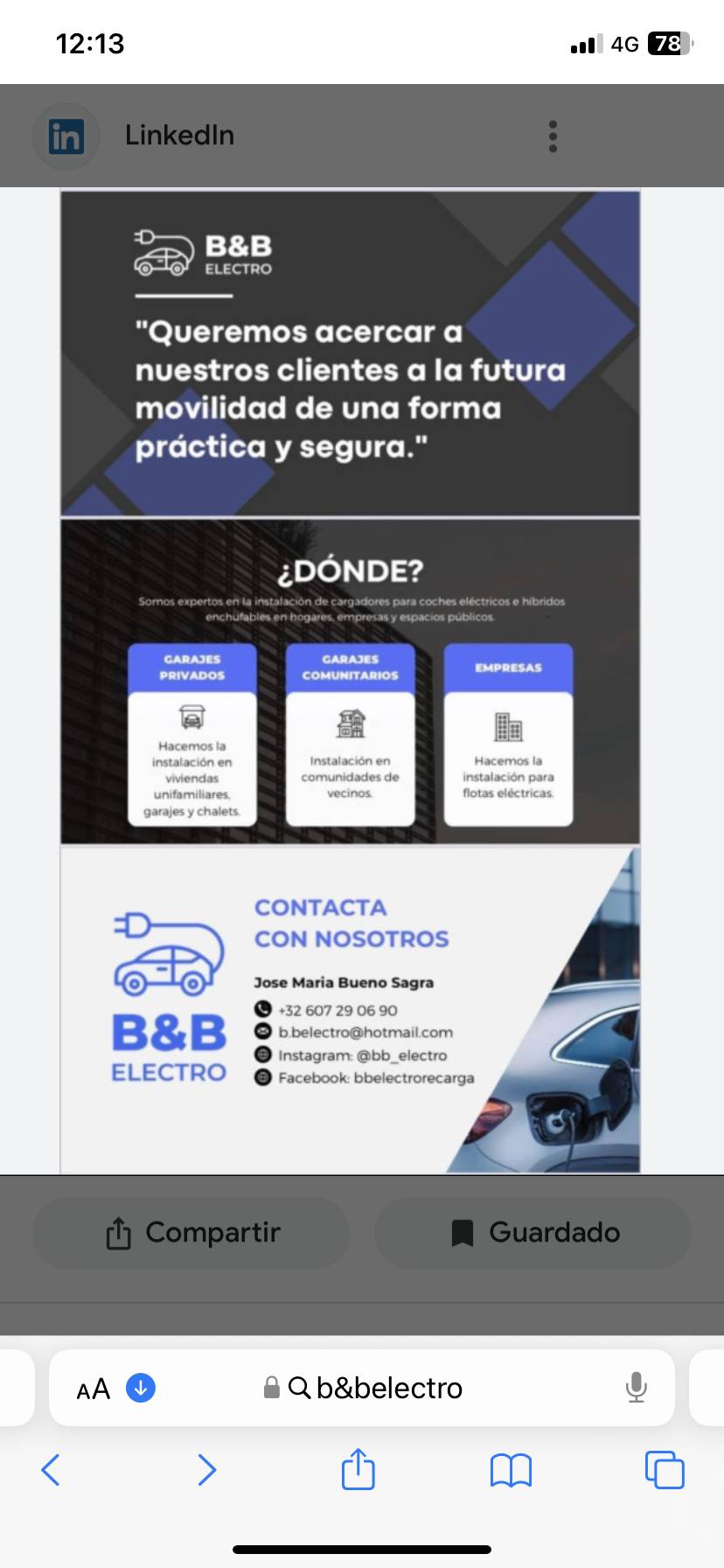The image size is (724, 1568).
Task: Open the AA reader options
Action: tap(94, 1389)
